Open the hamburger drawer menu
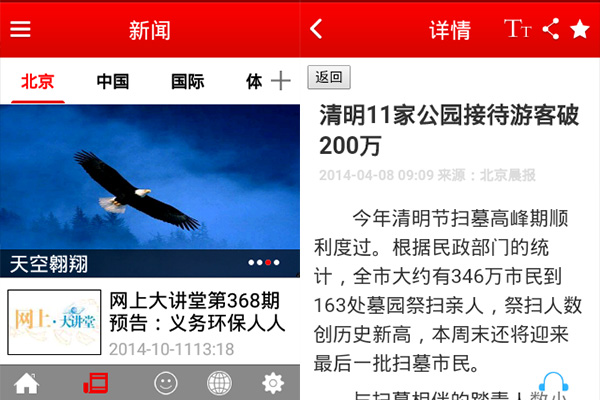The image size is (600, 400). 21,29
